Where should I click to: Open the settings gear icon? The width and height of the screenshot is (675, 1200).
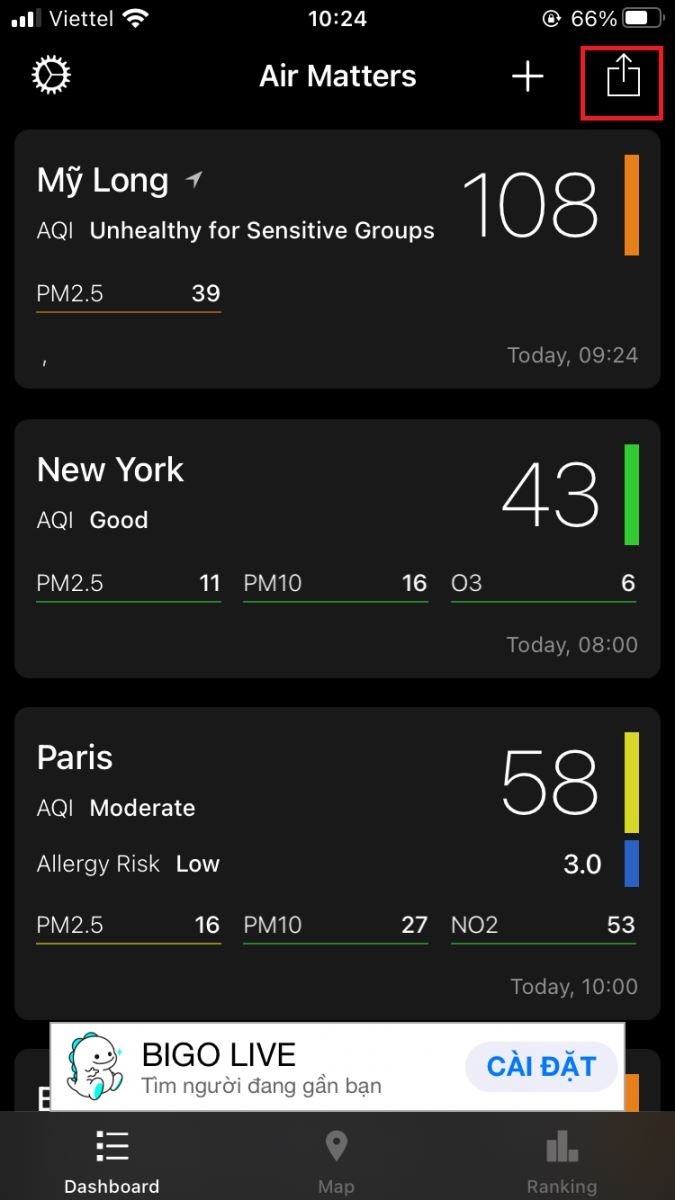(52, 76)
